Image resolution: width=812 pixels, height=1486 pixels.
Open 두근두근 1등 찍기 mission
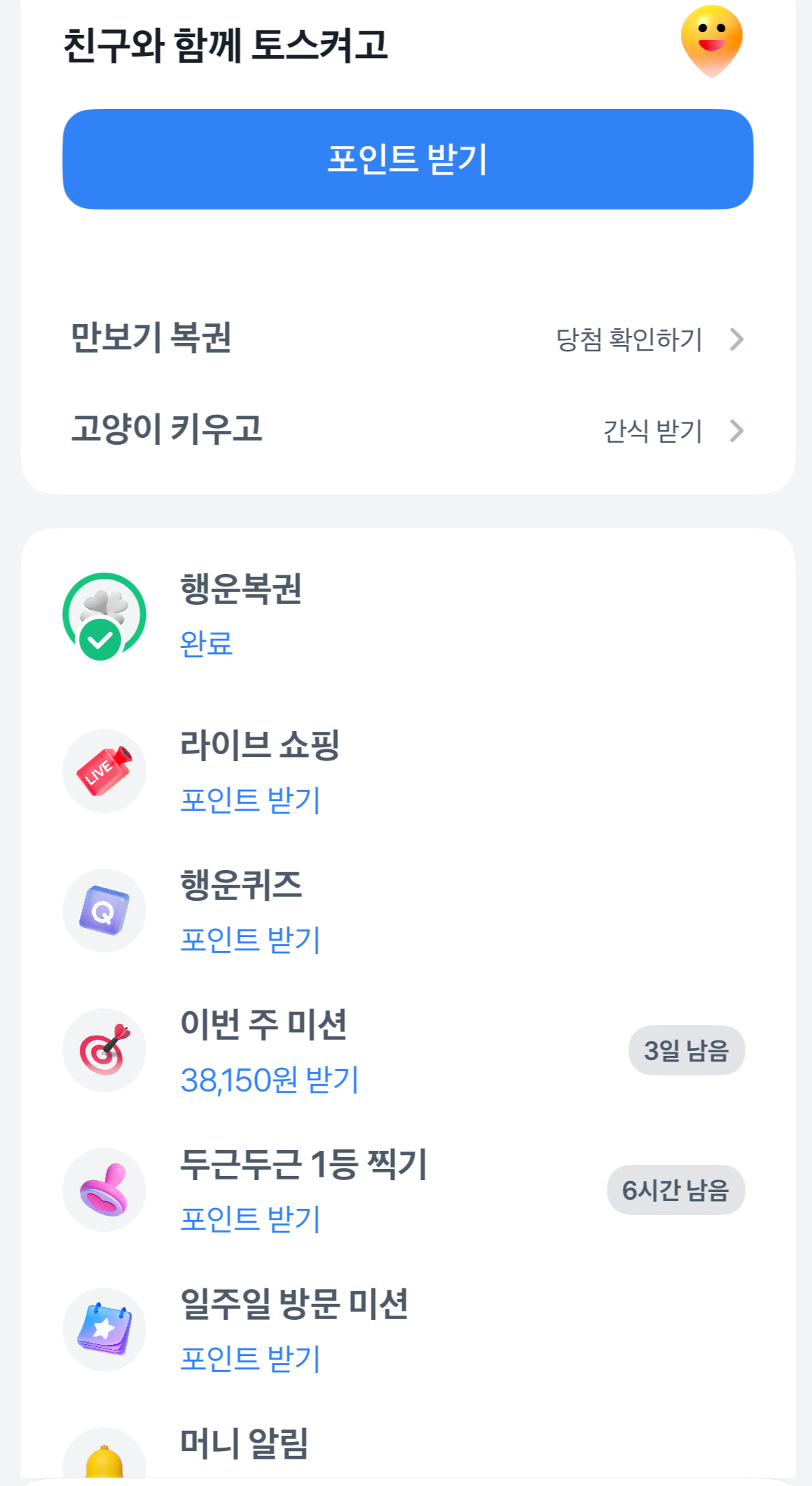(408, 1190)
